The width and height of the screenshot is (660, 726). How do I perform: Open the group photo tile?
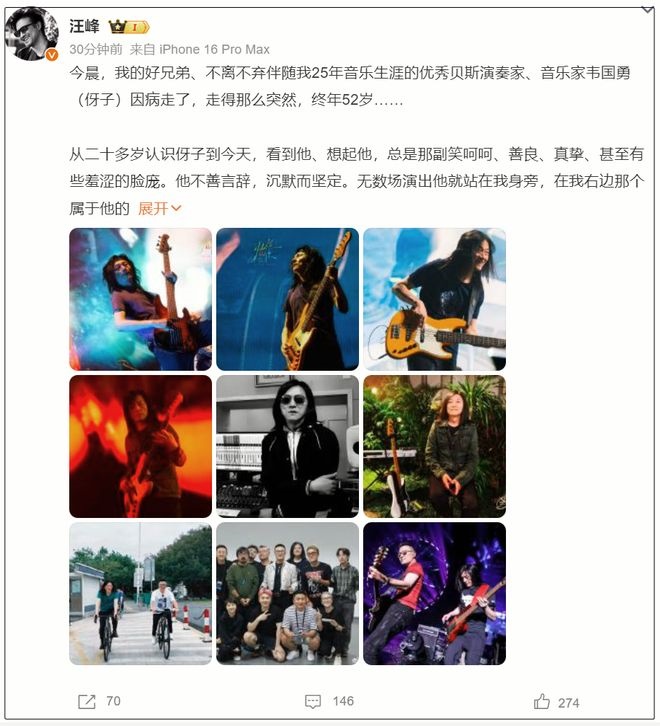[287, 593]
